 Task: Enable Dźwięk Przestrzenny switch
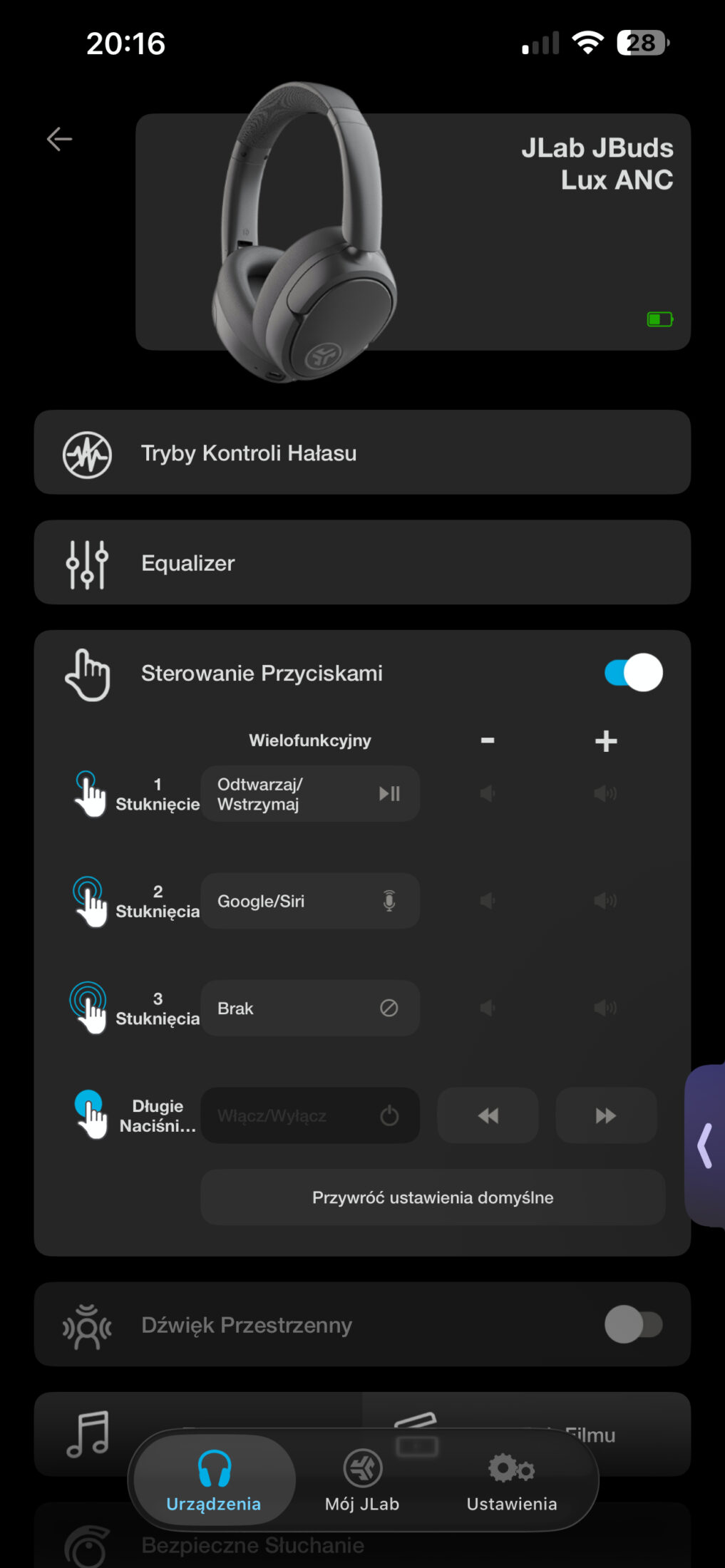click(x=633, y=1325)
